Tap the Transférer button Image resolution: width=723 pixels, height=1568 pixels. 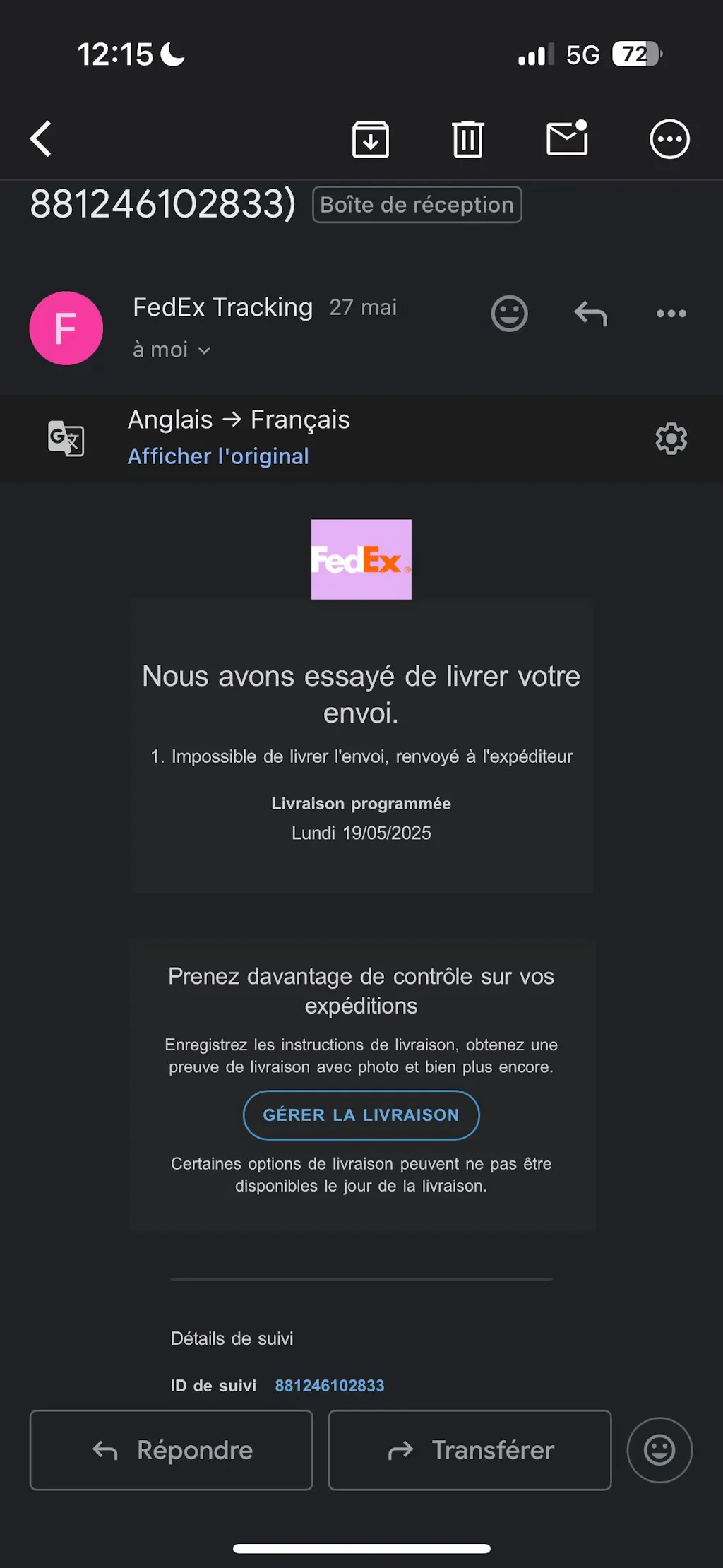470,1450
